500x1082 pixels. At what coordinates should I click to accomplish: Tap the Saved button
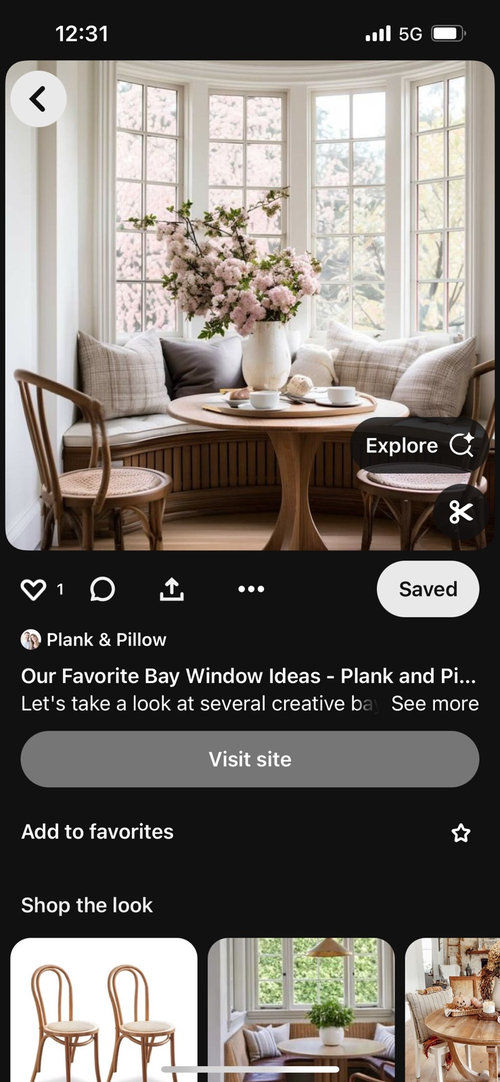click(x=428, y=589)
